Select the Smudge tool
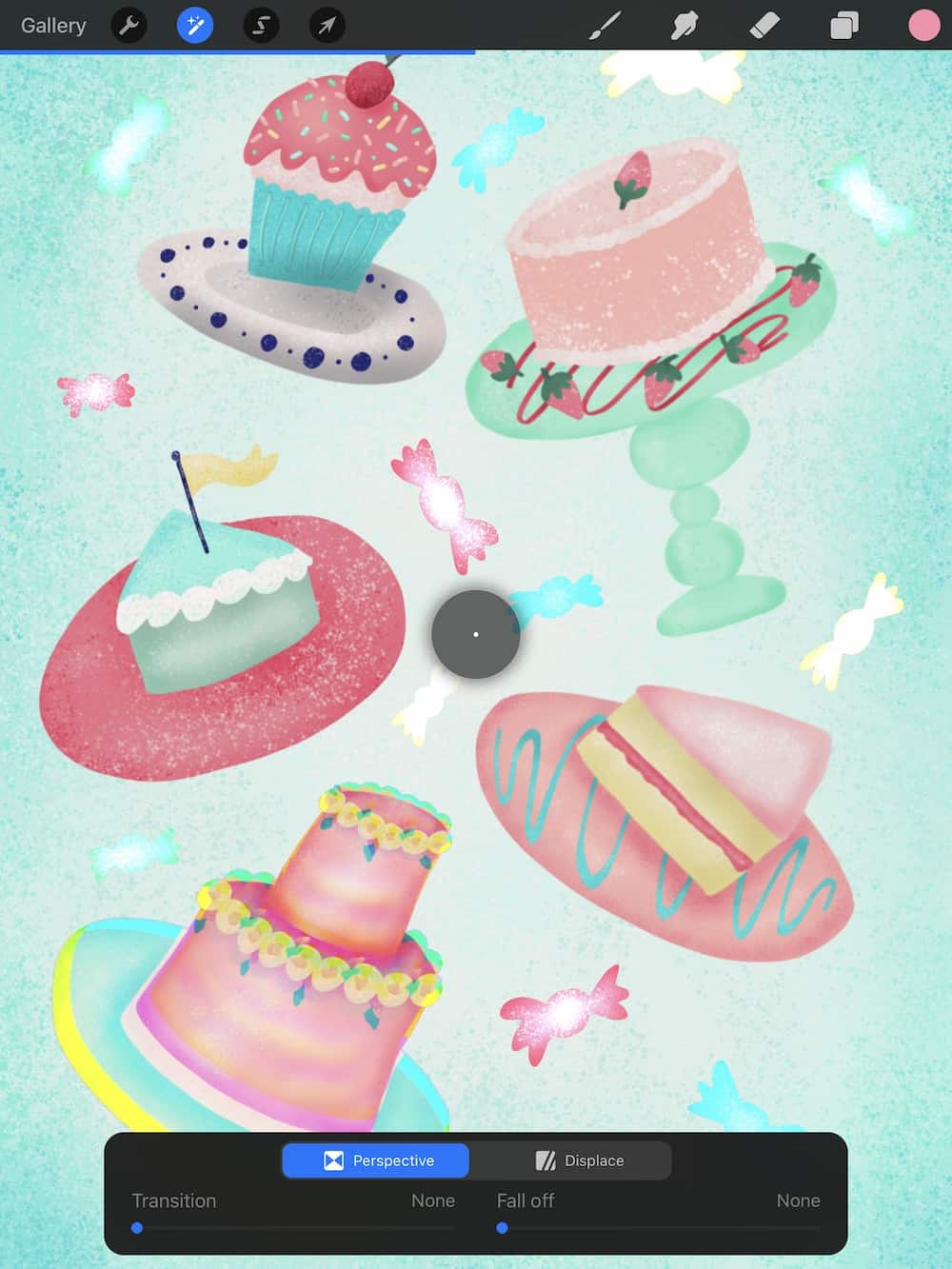The width and height of the screenshot is (952, 1269). coord(684,26)
